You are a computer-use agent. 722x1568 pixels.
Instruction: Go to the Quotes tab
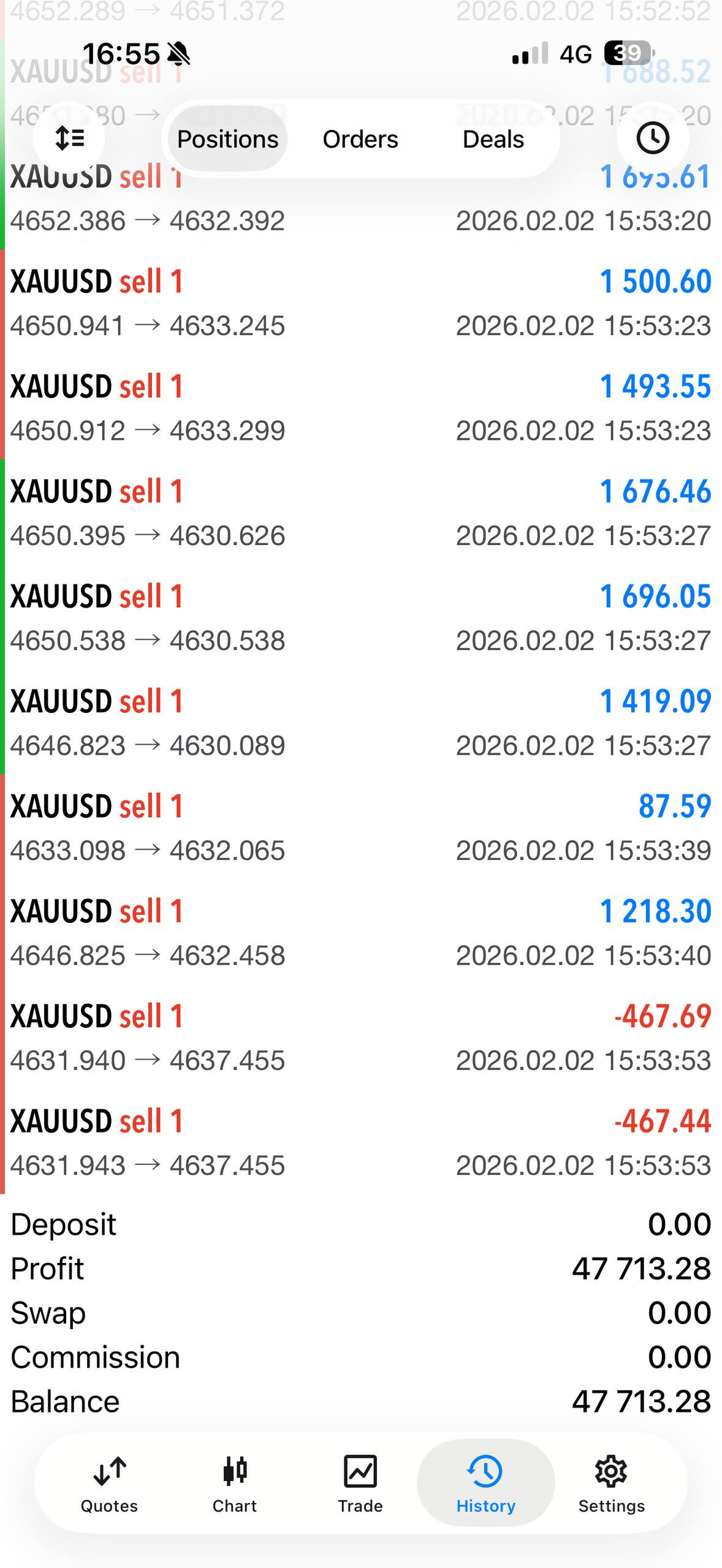tap(110, 1483)
